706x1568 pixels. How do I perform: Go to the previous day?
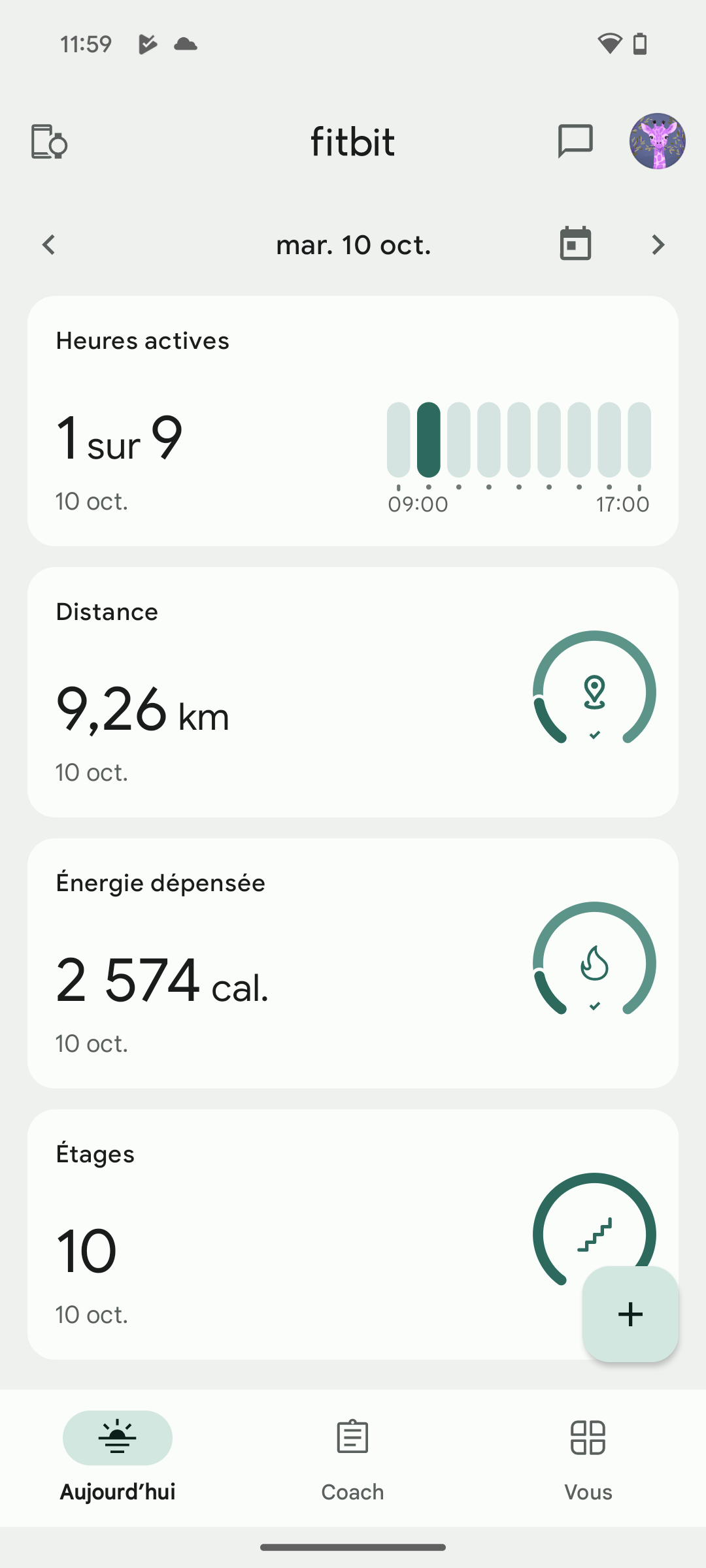click(49, 245)
